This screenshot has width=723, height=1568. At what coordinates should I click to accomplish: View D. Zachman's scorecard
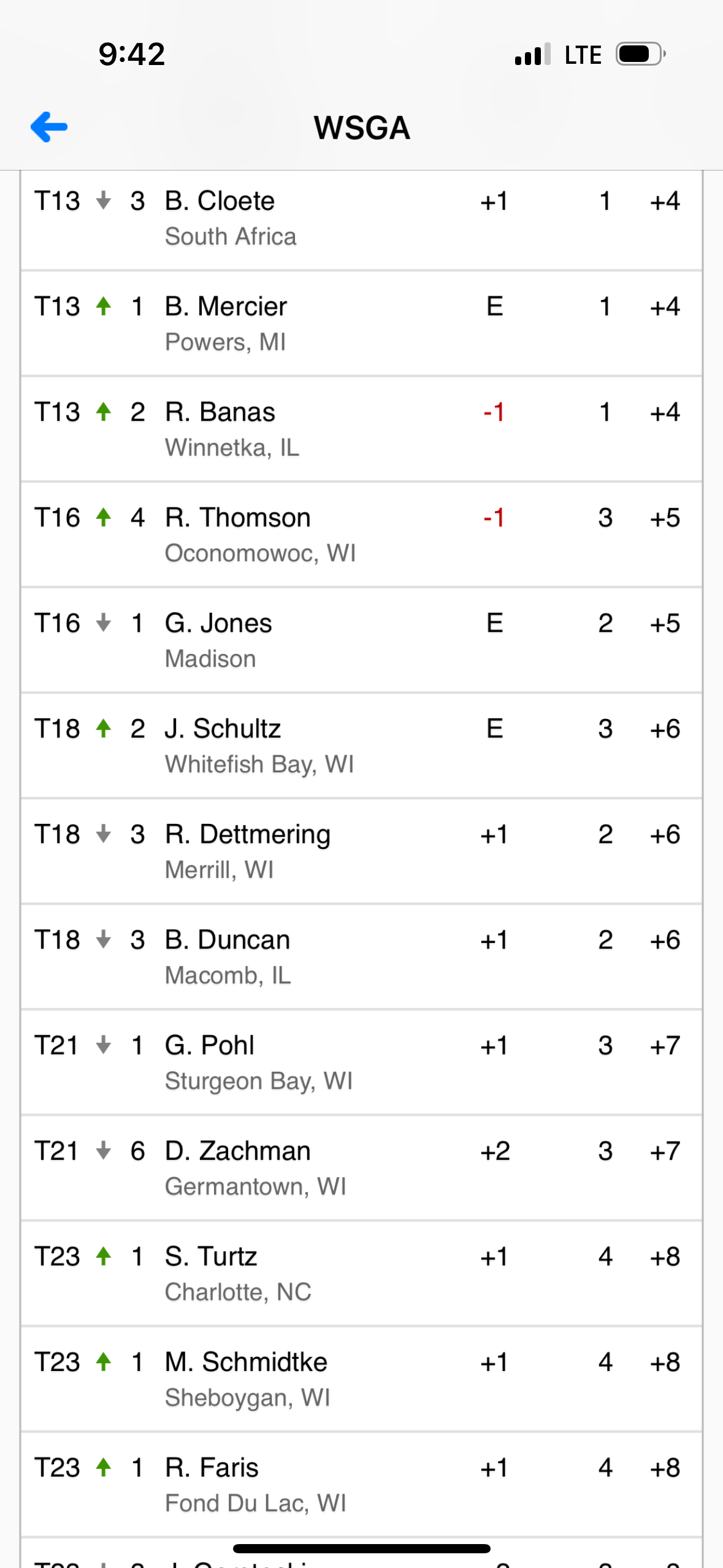361,1167
